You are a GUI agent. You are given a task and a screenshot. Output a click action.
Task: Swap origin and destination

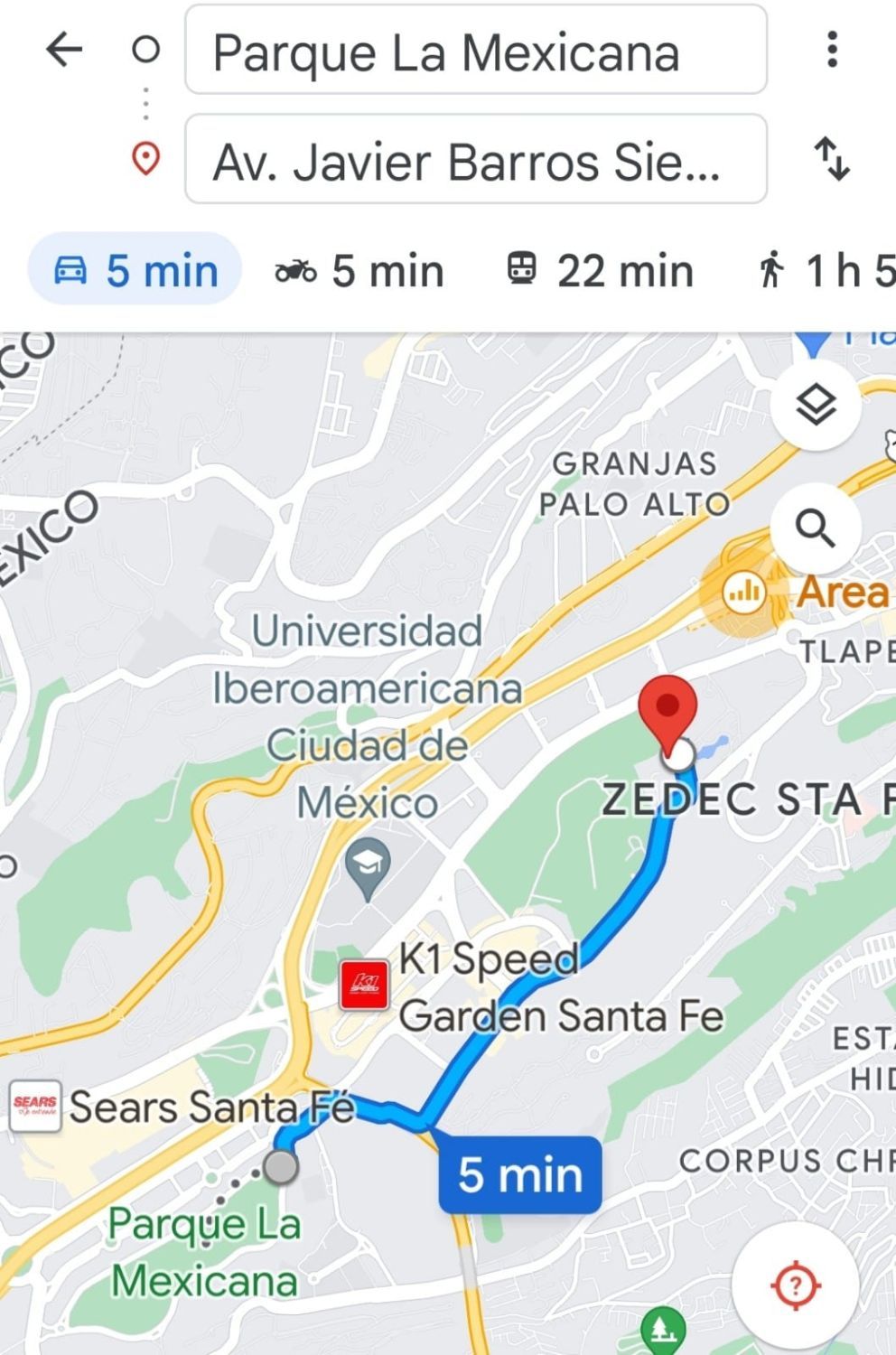pos(832,159)
